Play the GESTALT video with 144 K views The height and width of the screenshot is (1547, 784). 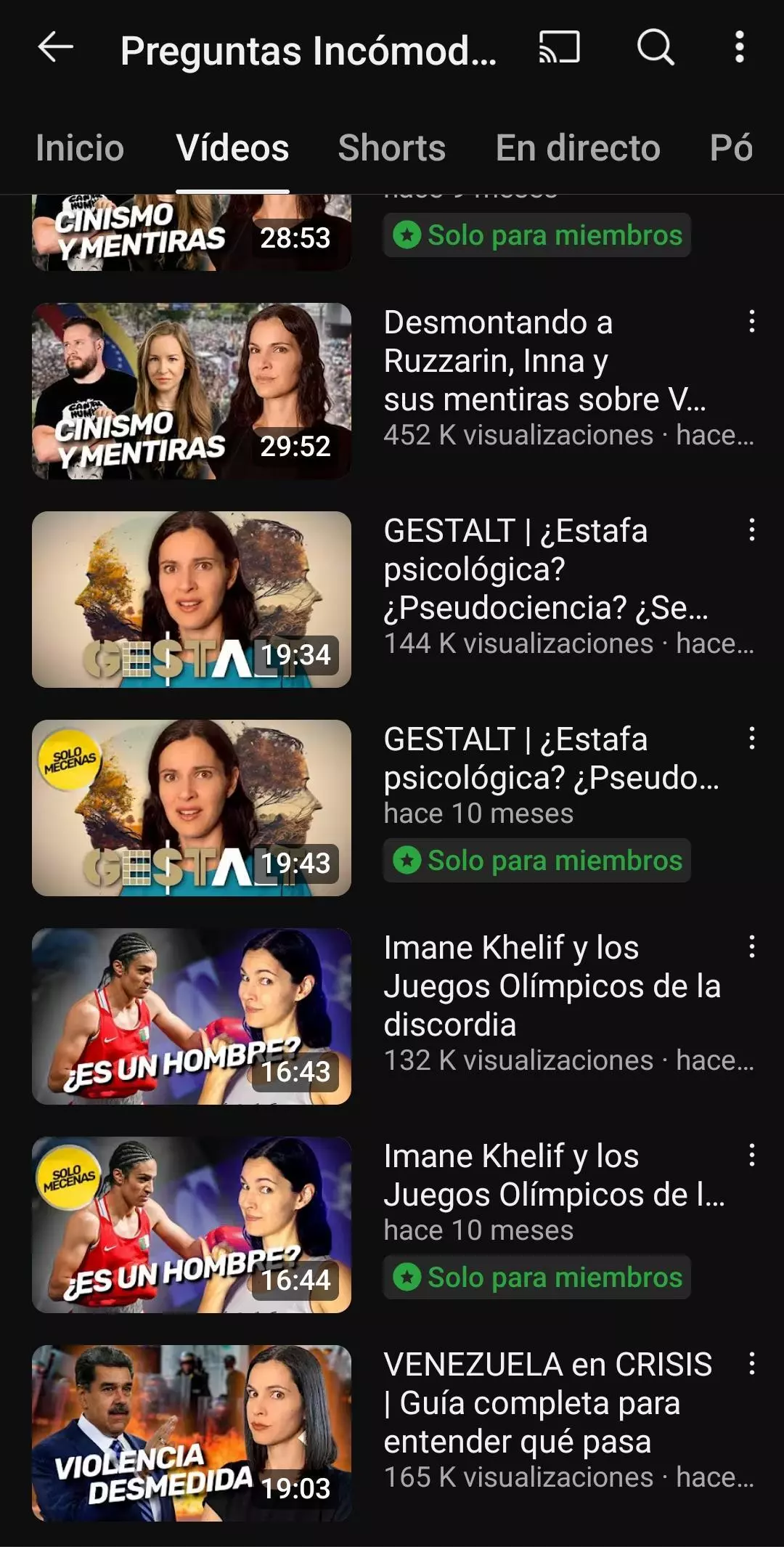click(x=192, y=599)
